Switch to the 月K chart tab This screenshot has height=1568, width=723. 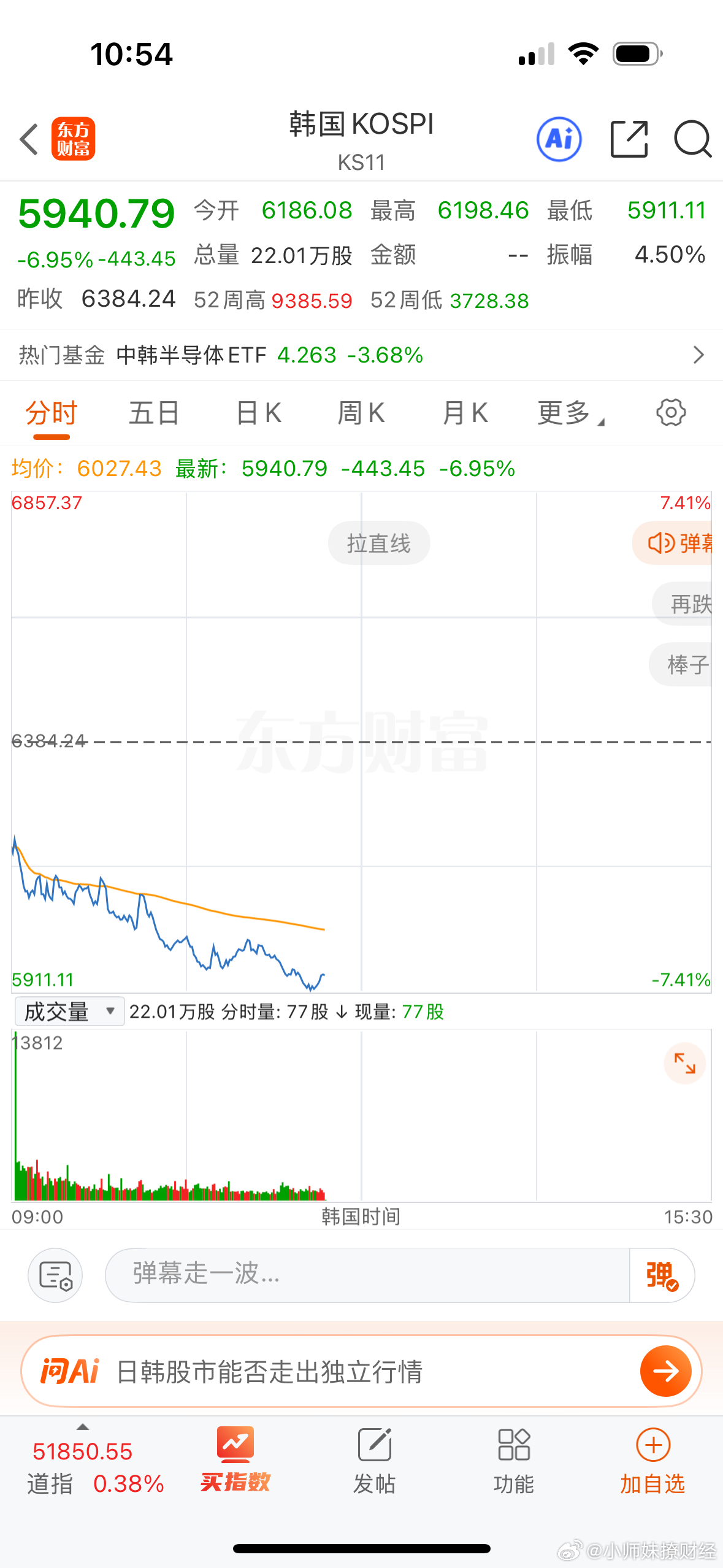[x=465, y=413]
